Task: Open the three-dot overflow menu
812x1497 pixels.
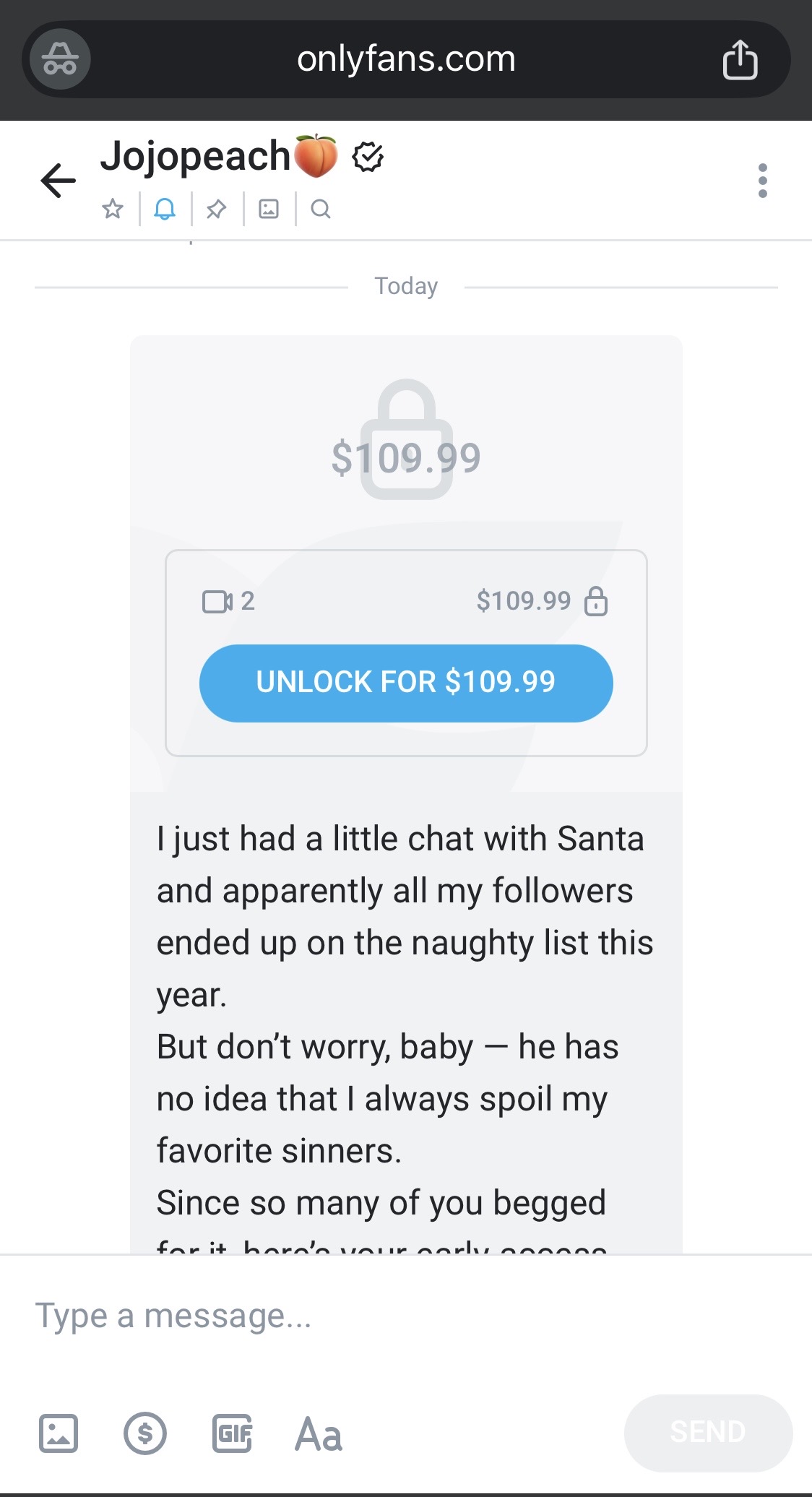Action: coord(762,180)
